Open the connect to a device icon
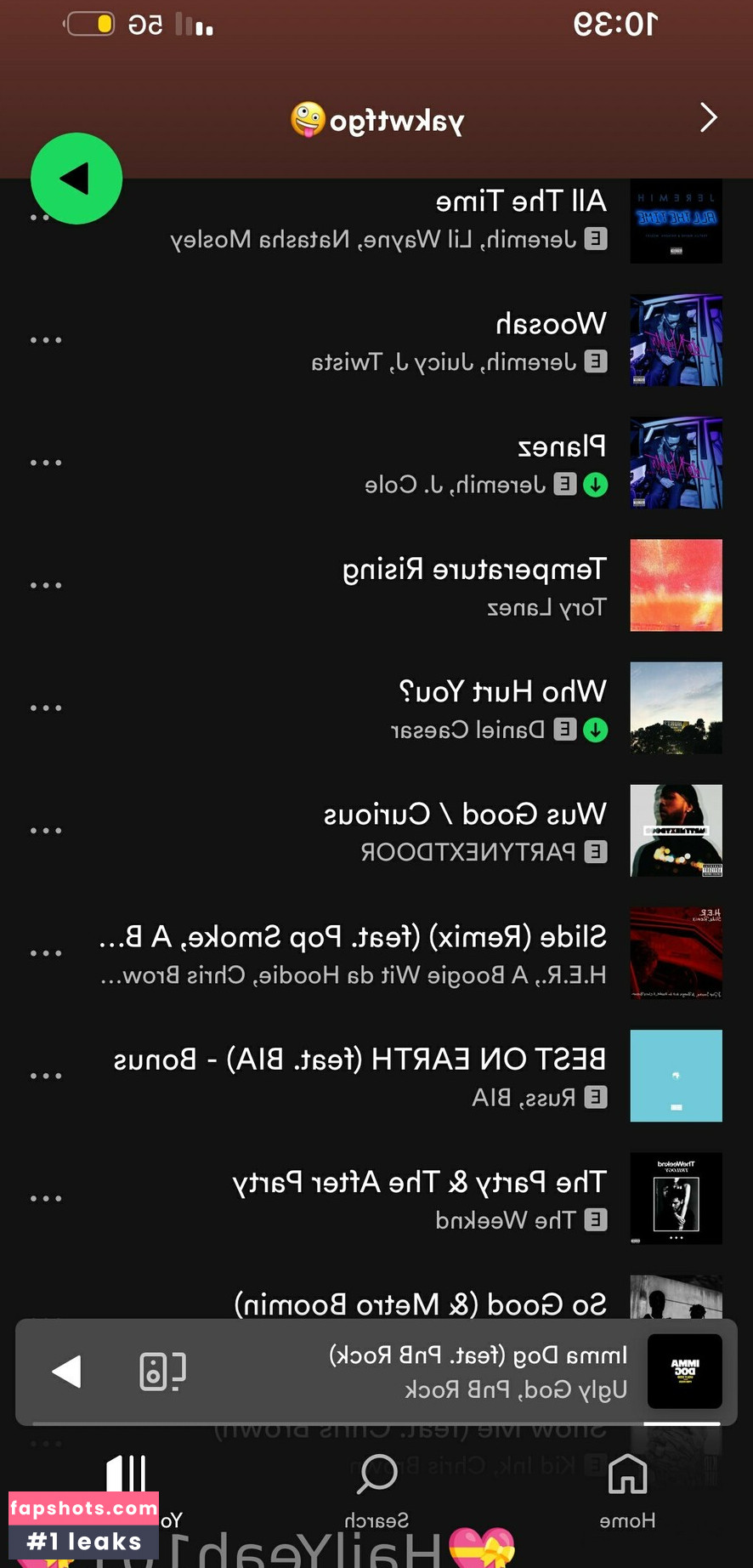Image resolution: width=753 pixels, height=1568 pixels. click(x=162, y=1371)
